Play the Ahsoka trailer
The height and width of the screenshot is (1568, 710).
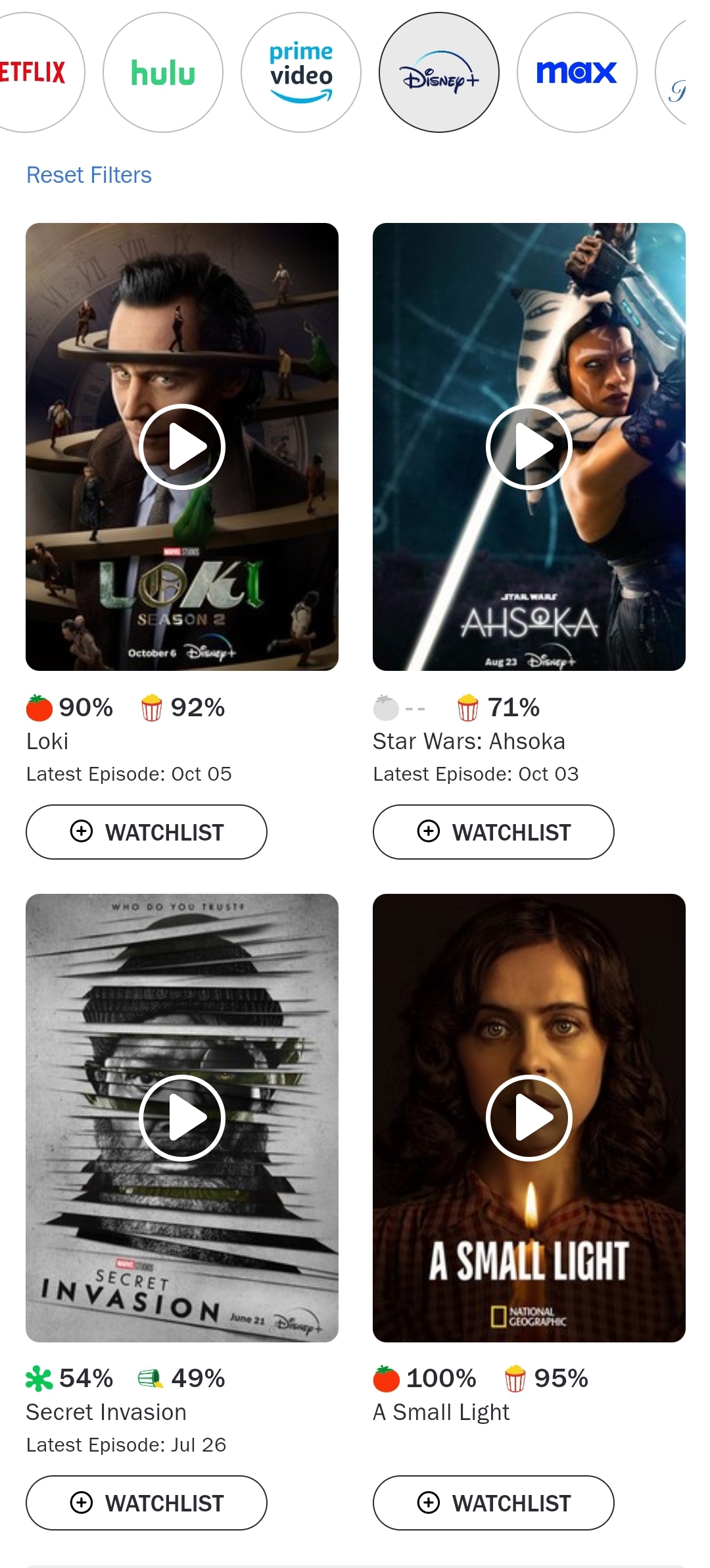tap(529, 447)
